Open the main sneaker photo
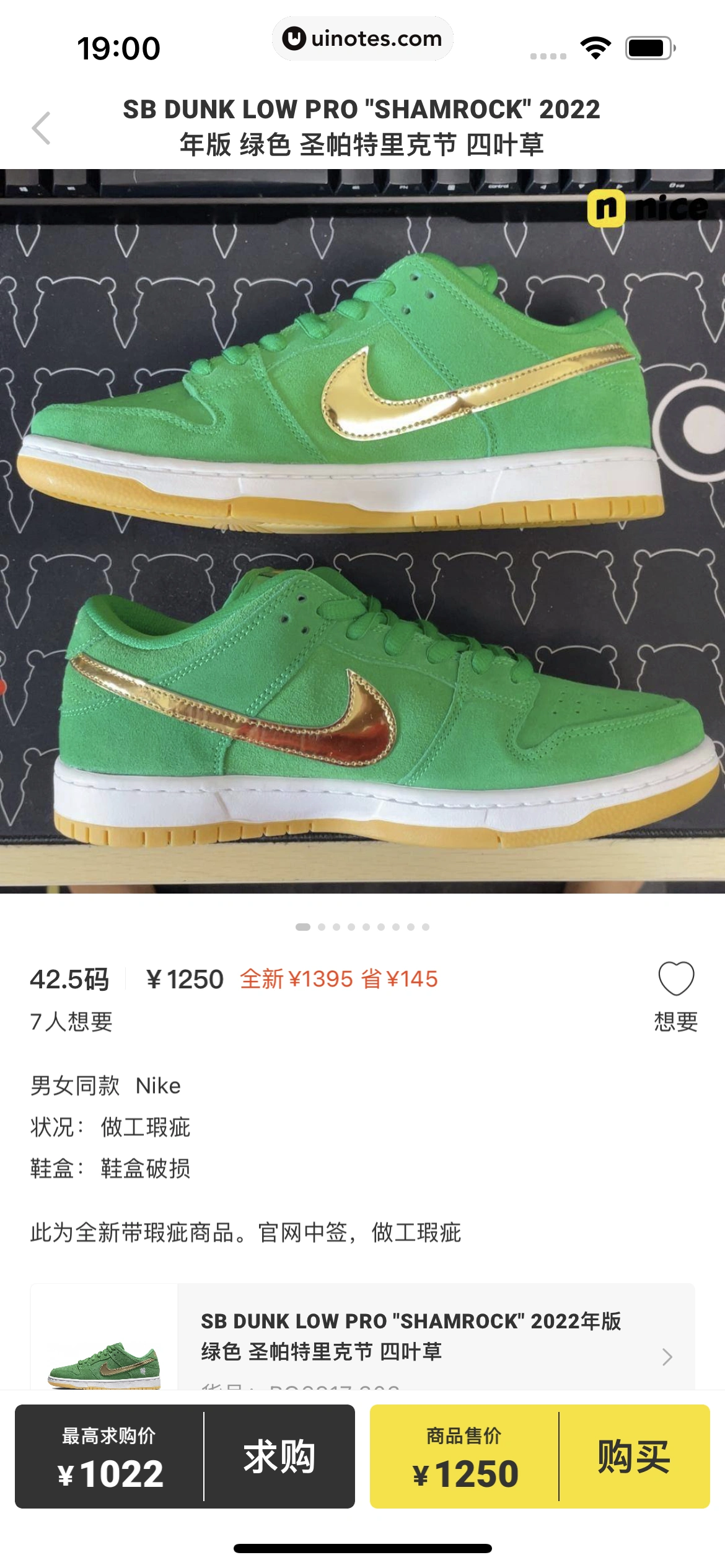725x1568 pixels. point(362,531)
